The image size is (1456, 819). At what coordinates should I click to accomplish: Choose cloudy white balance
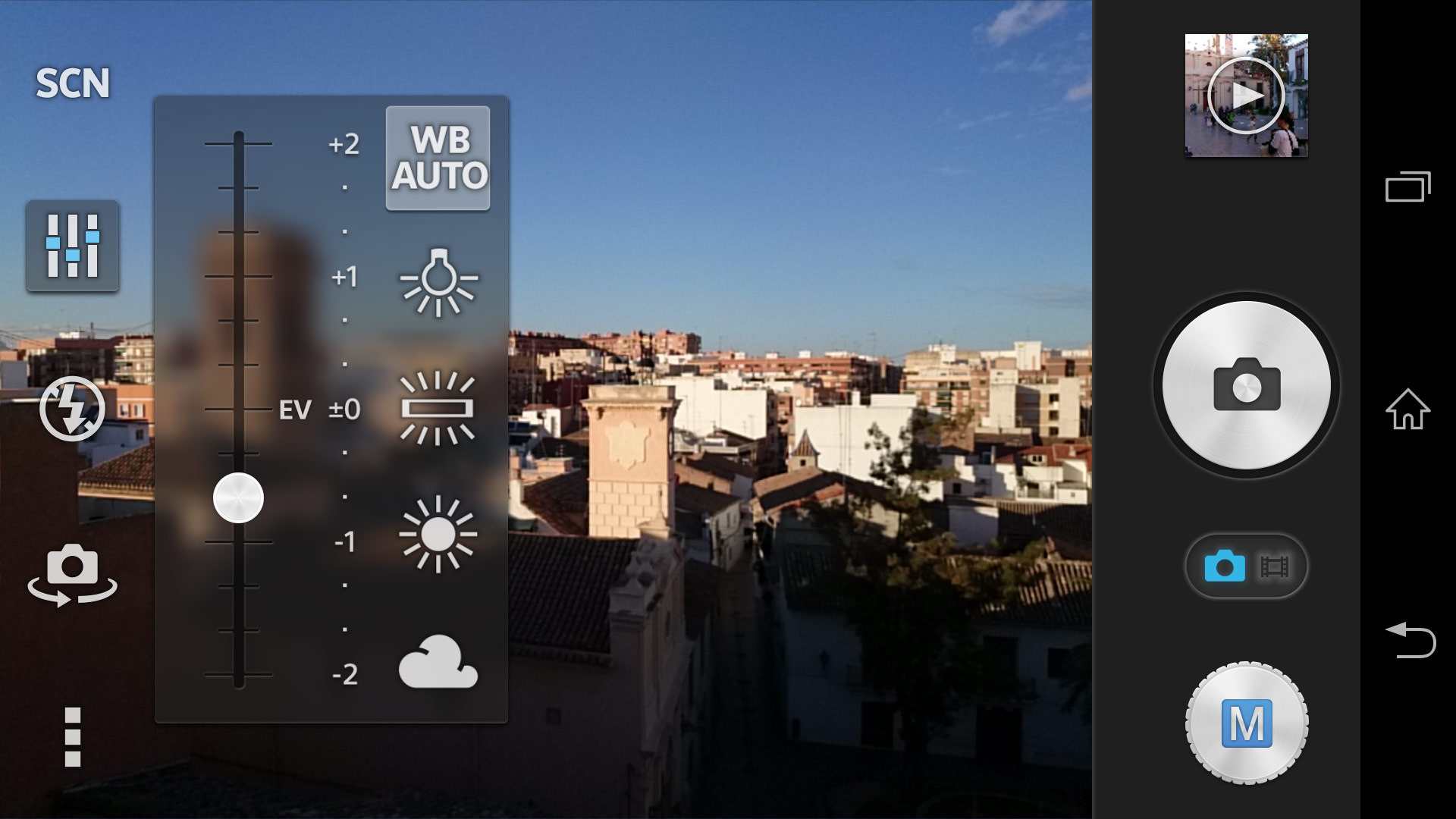[438, 662]
